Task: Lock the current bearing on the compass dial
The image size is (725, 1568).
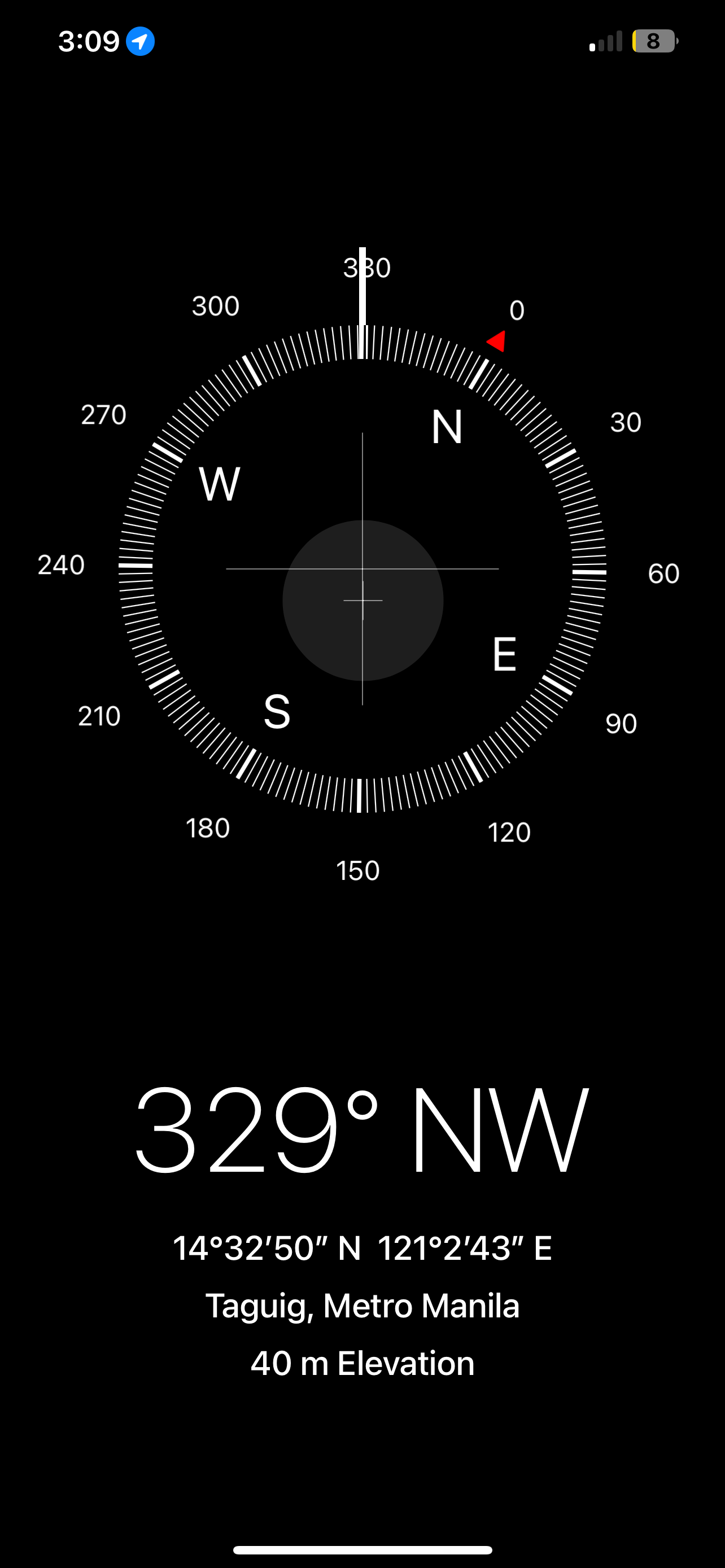Action: (362, 569)
